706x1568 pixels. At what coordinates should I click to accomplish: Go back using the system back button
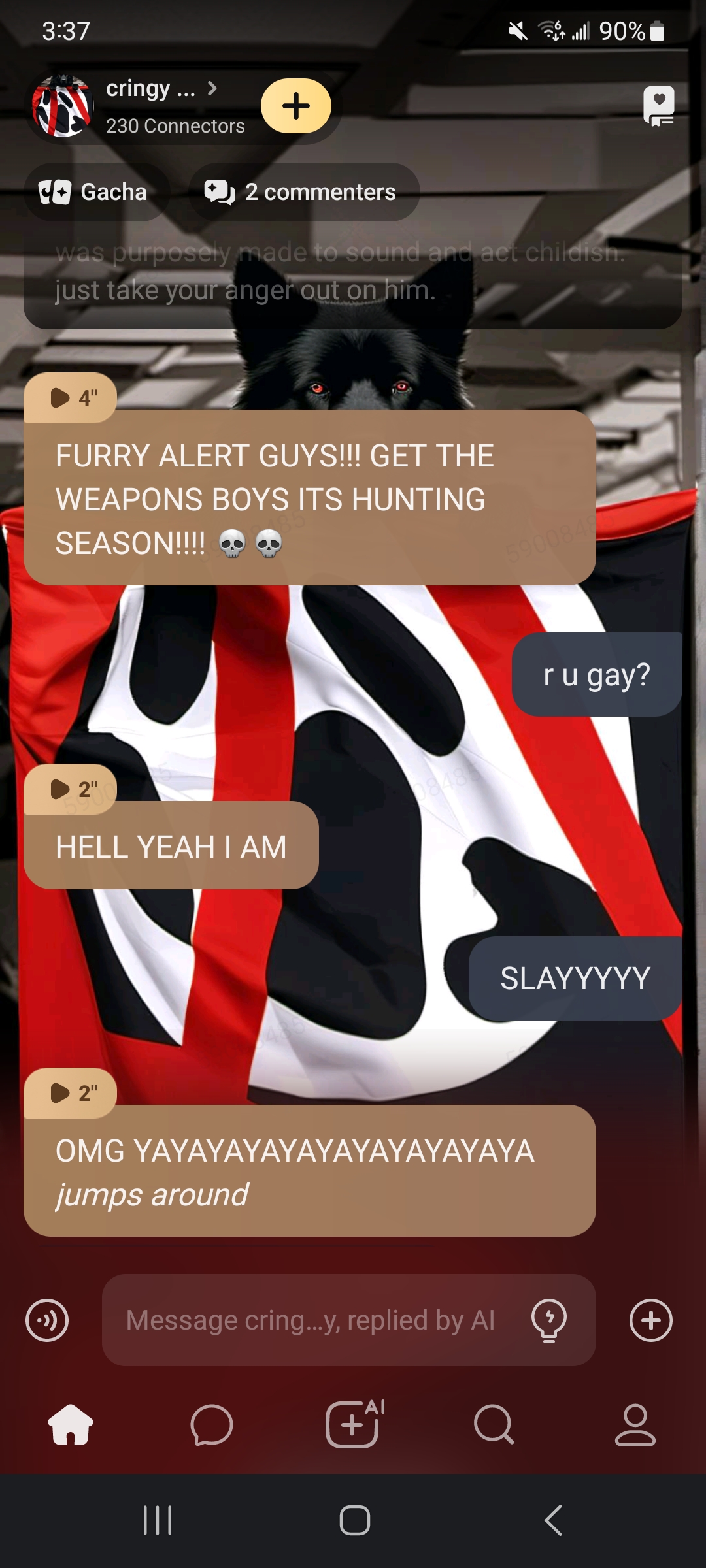tap(553, 1520)
